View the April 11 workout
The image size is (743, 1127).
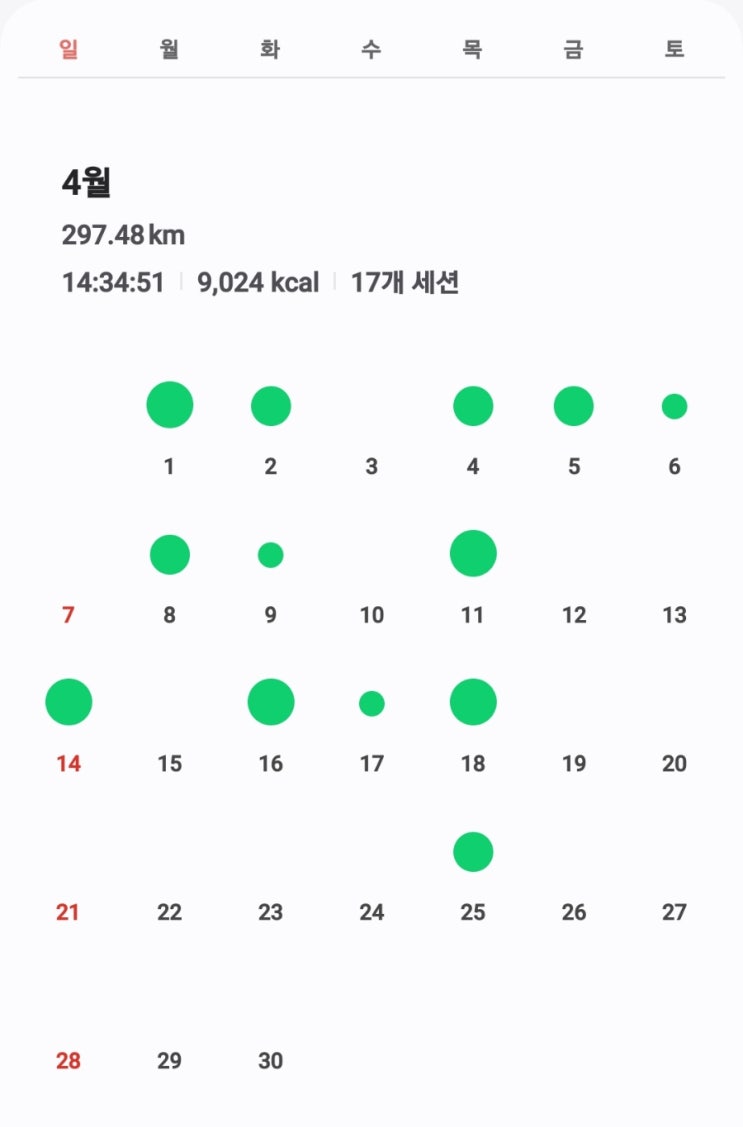coord(473,553)
